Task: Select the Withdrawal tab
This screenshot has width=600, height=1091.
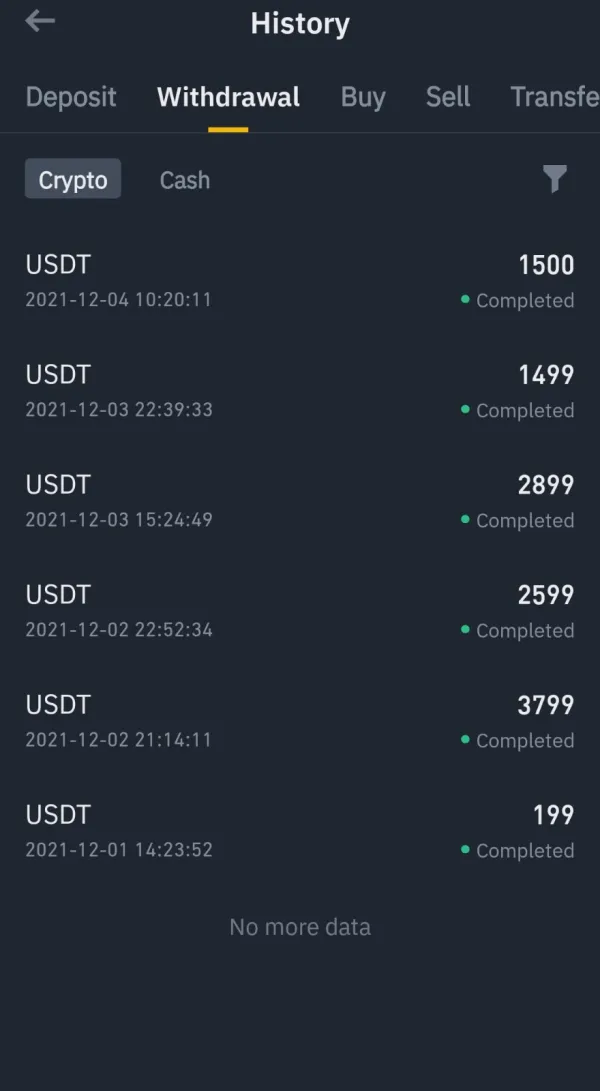Action: pos(228,97)
